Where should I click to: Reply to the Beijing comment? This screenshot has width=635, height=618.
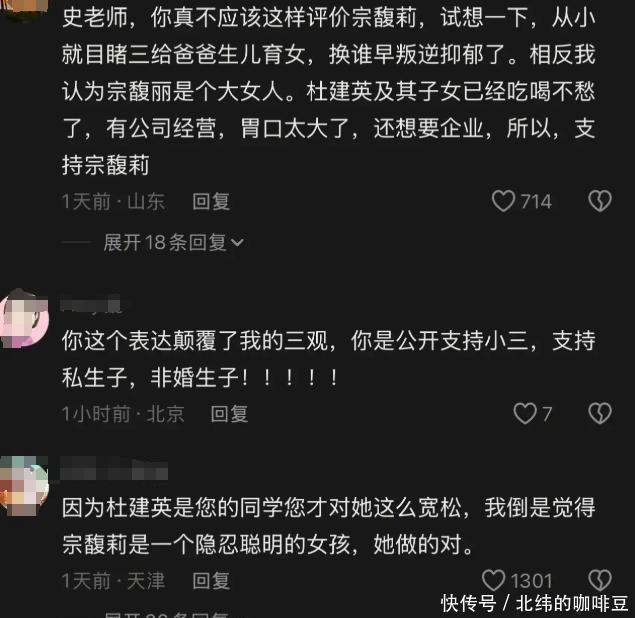coord(229,413)
